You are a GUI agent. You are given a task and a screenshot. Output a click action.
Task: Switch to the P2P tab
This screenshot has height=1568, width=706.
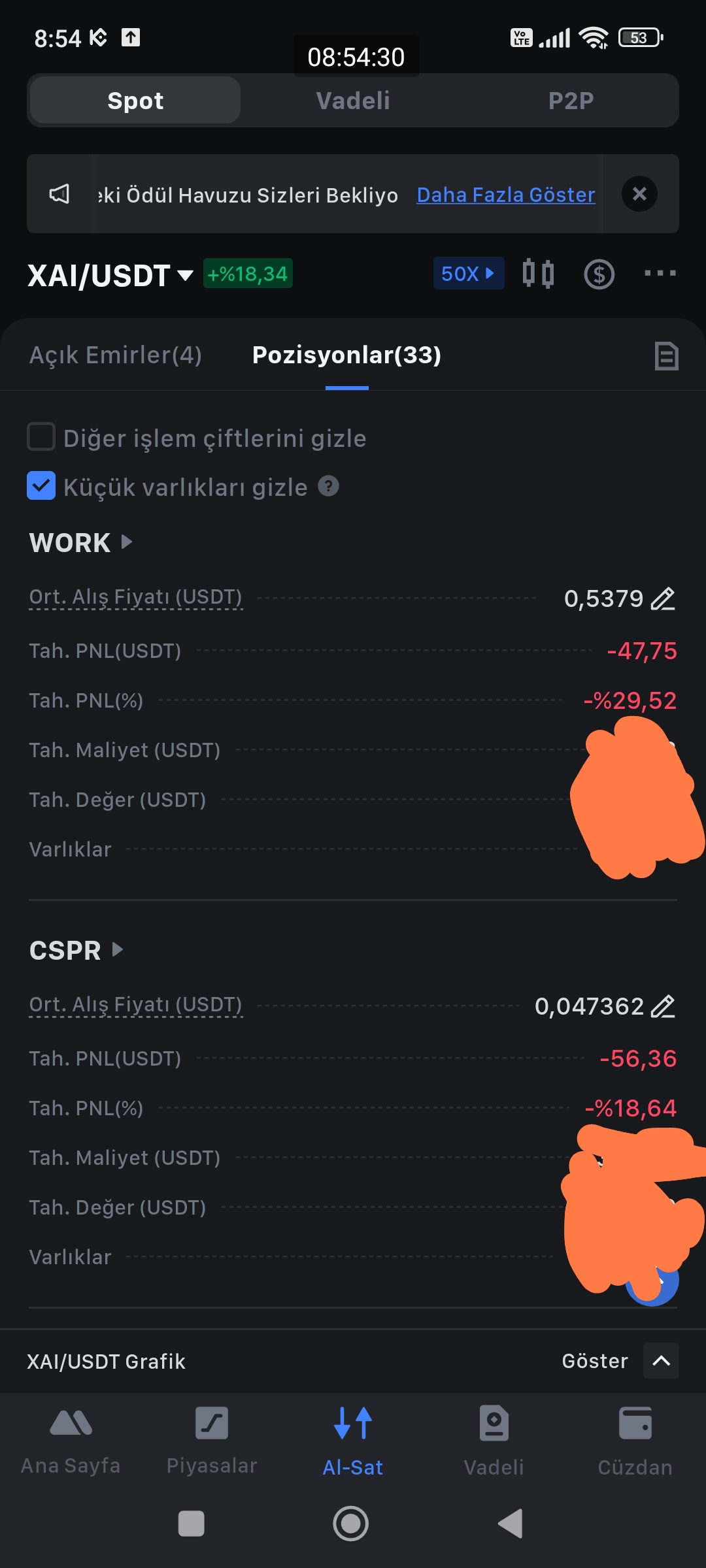coord(571,101)
